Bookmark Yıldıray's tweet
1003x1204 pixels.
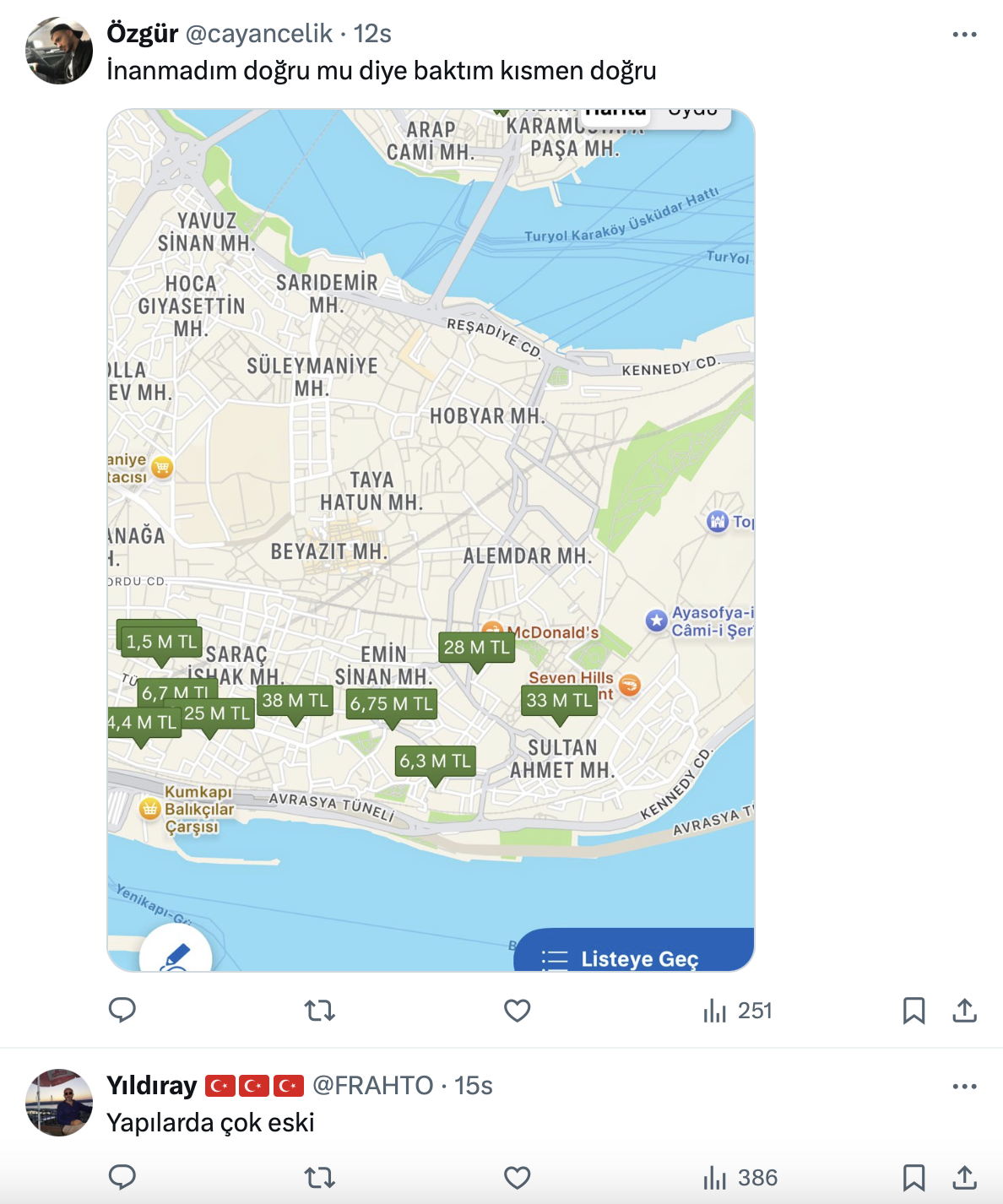[x=914, y=1177]
